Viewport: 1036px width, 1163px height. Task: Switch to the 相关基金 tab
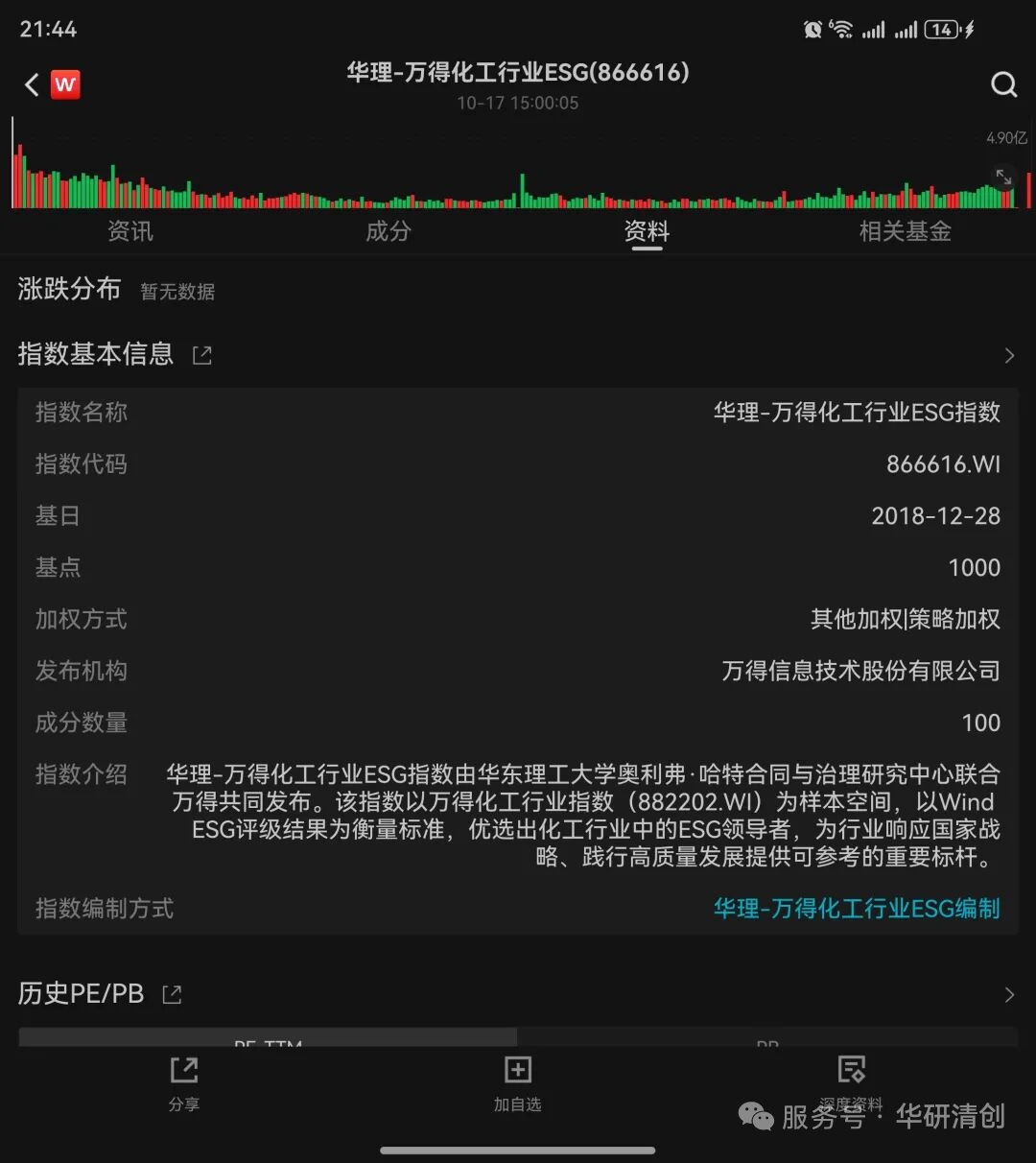coord(905,231)
